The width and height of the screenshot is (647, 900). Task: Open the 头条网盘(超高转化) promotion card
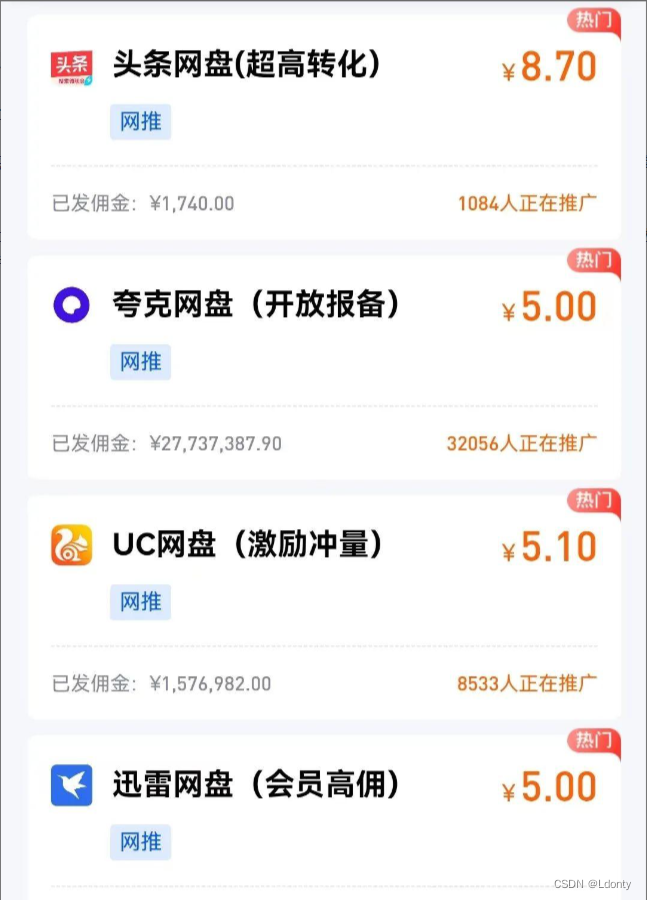coord(246,67)
